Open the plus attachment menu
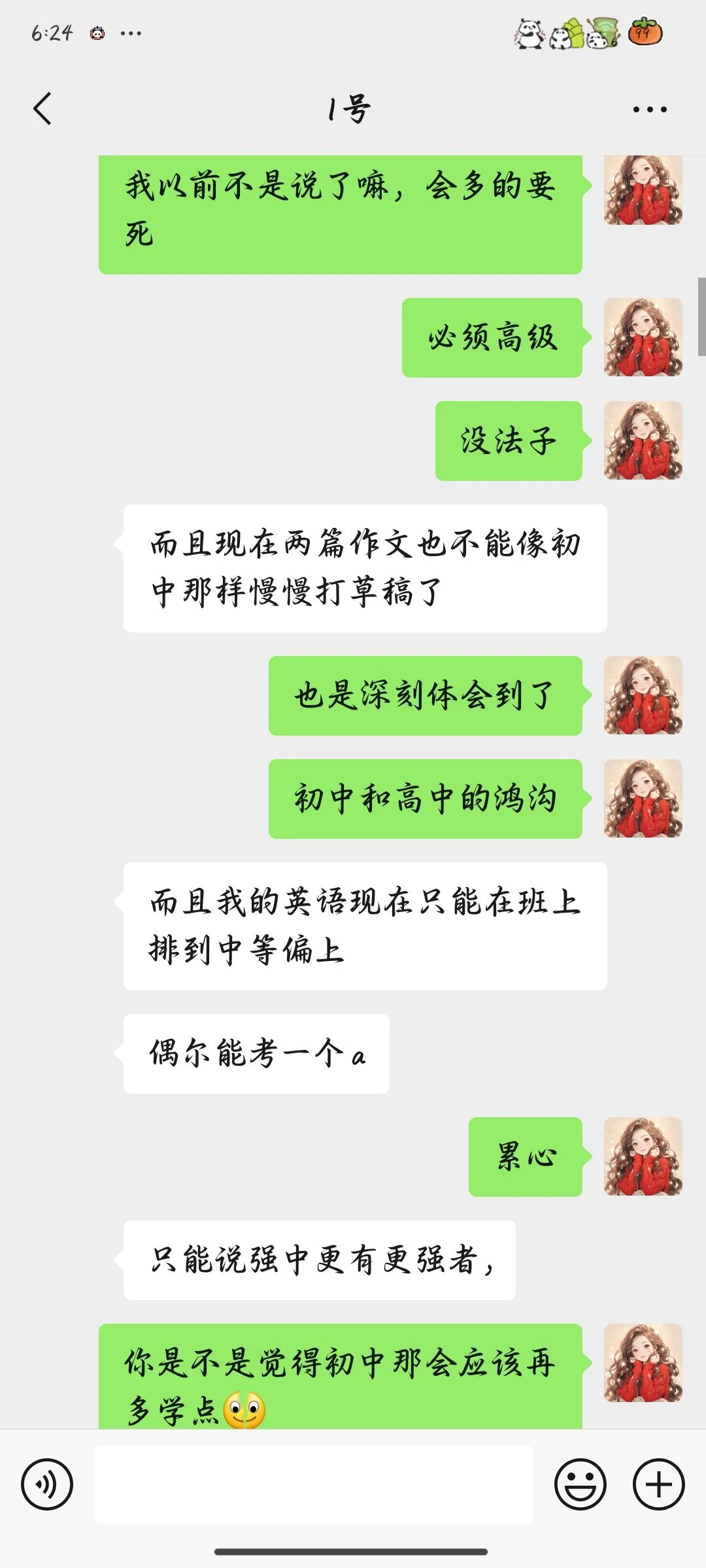 tap(658, 1484)
